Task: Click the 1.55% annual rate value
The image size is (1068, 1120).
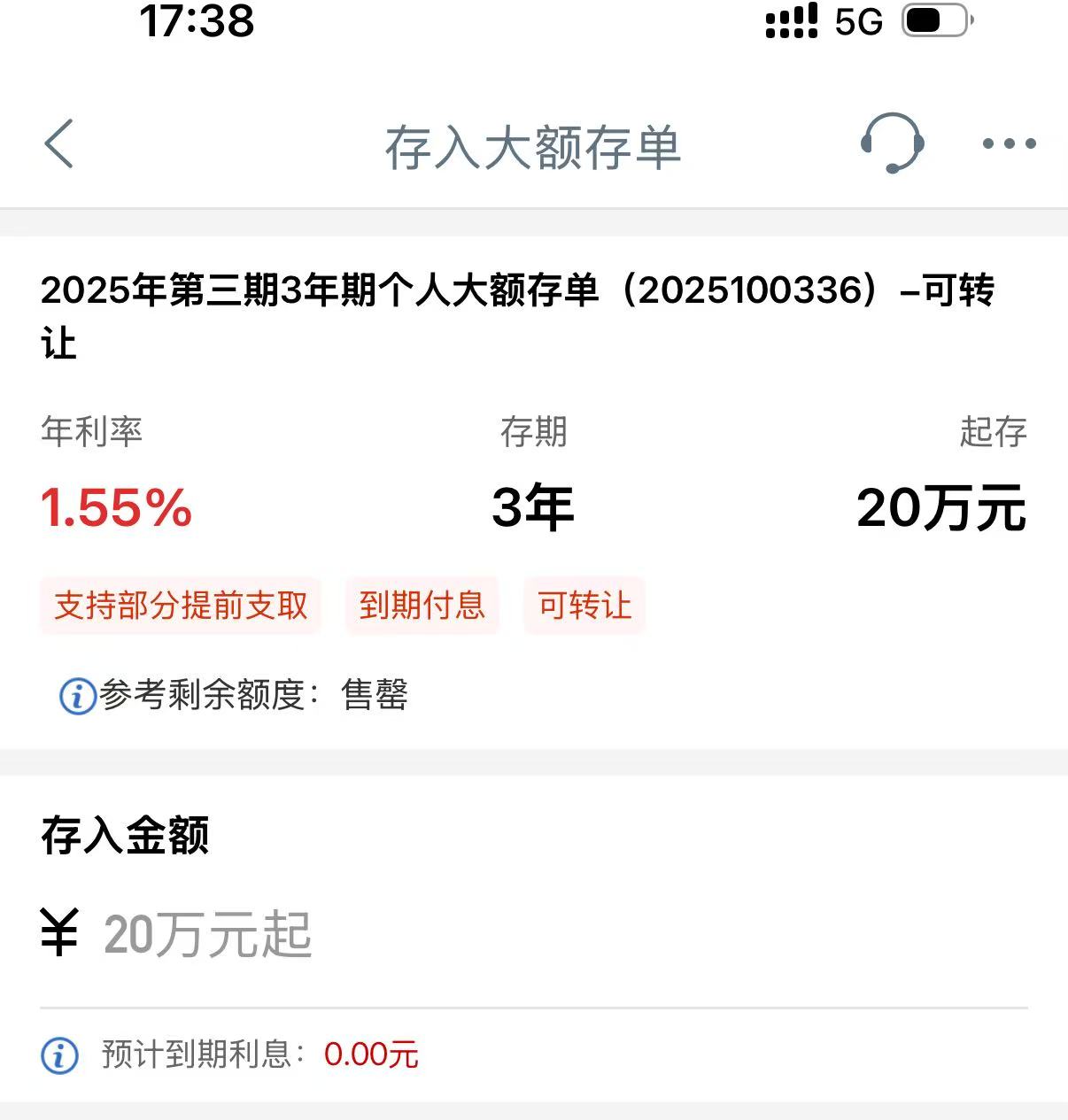Action: tap(116, 508)
